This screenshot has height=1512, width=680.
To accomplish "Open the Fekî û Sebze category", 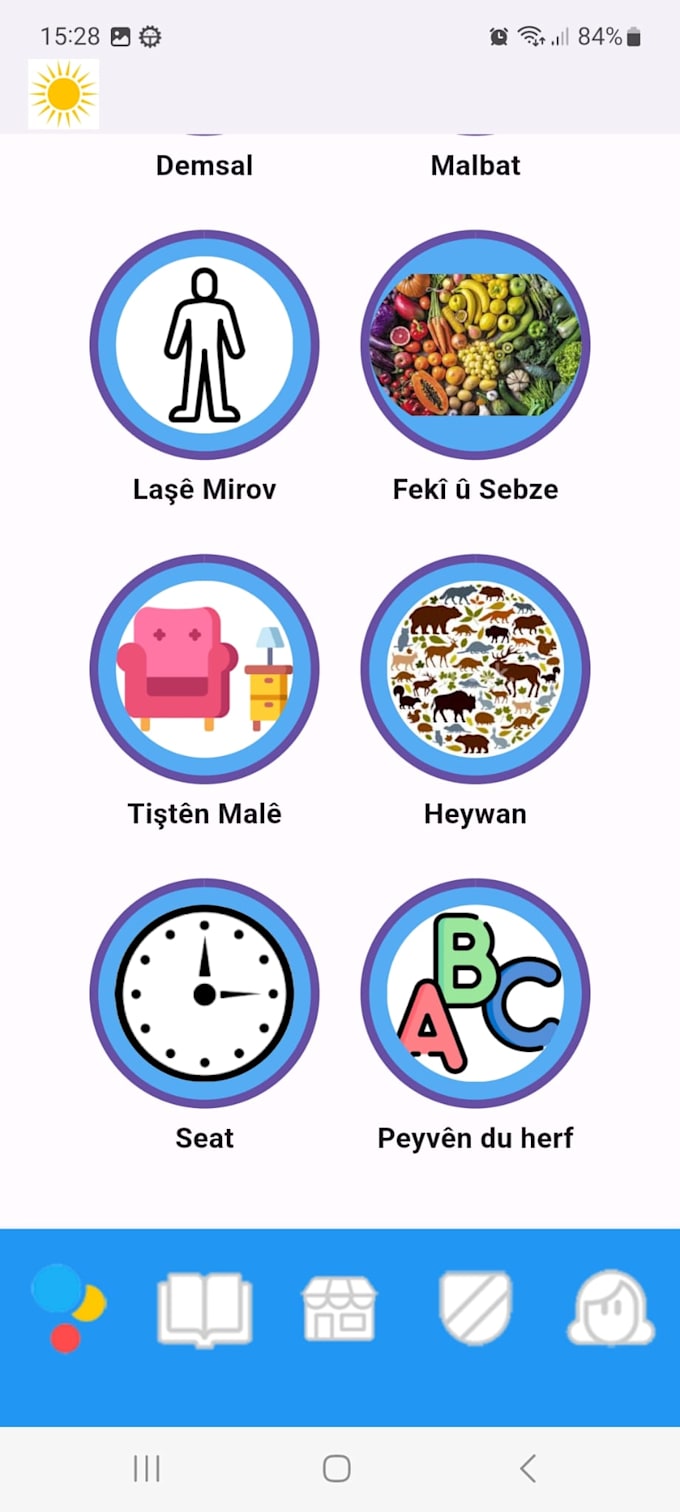I will pos(475,345).
